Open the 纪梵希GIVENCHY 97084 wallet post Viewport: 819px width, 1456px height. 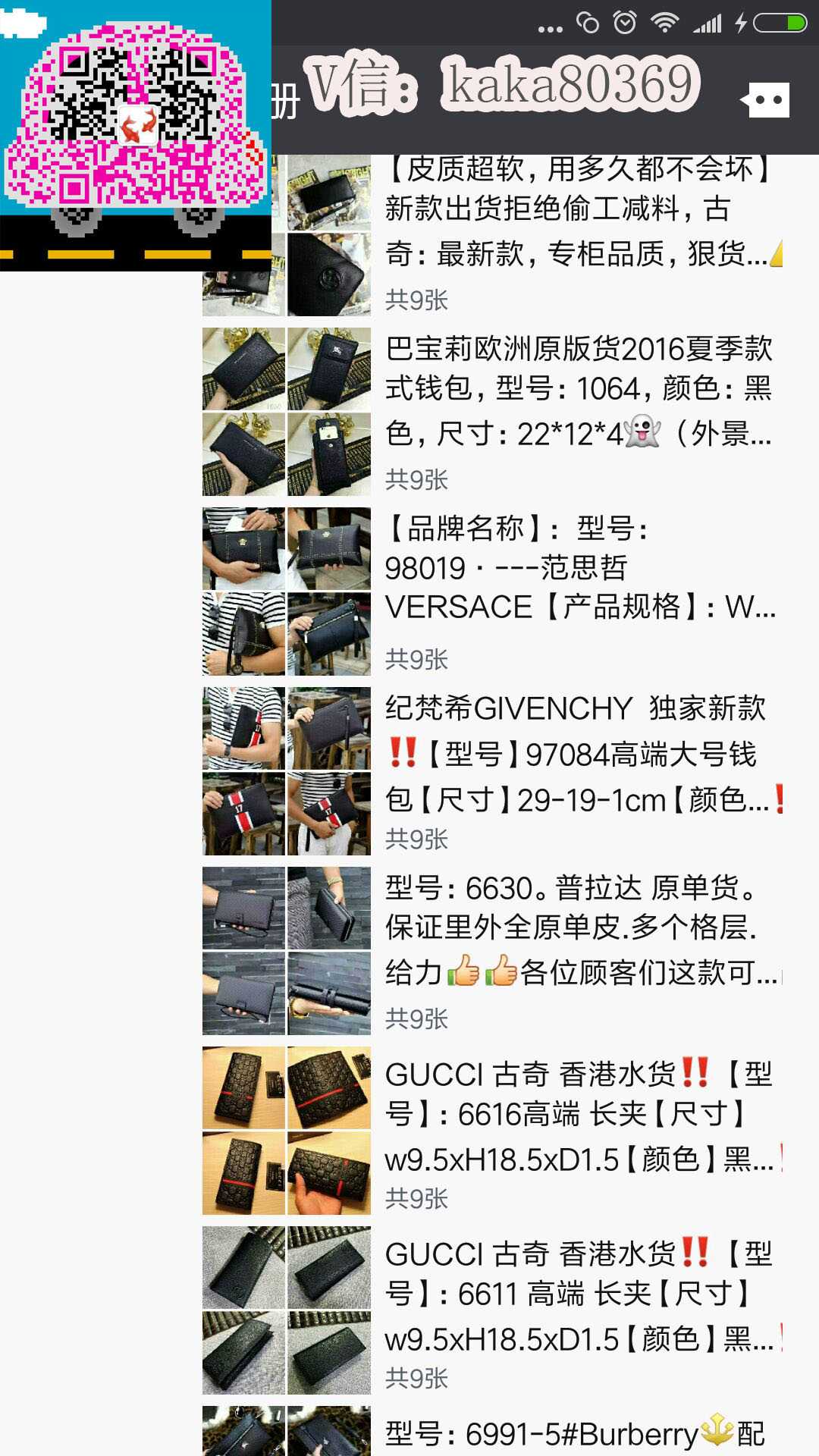493,771
